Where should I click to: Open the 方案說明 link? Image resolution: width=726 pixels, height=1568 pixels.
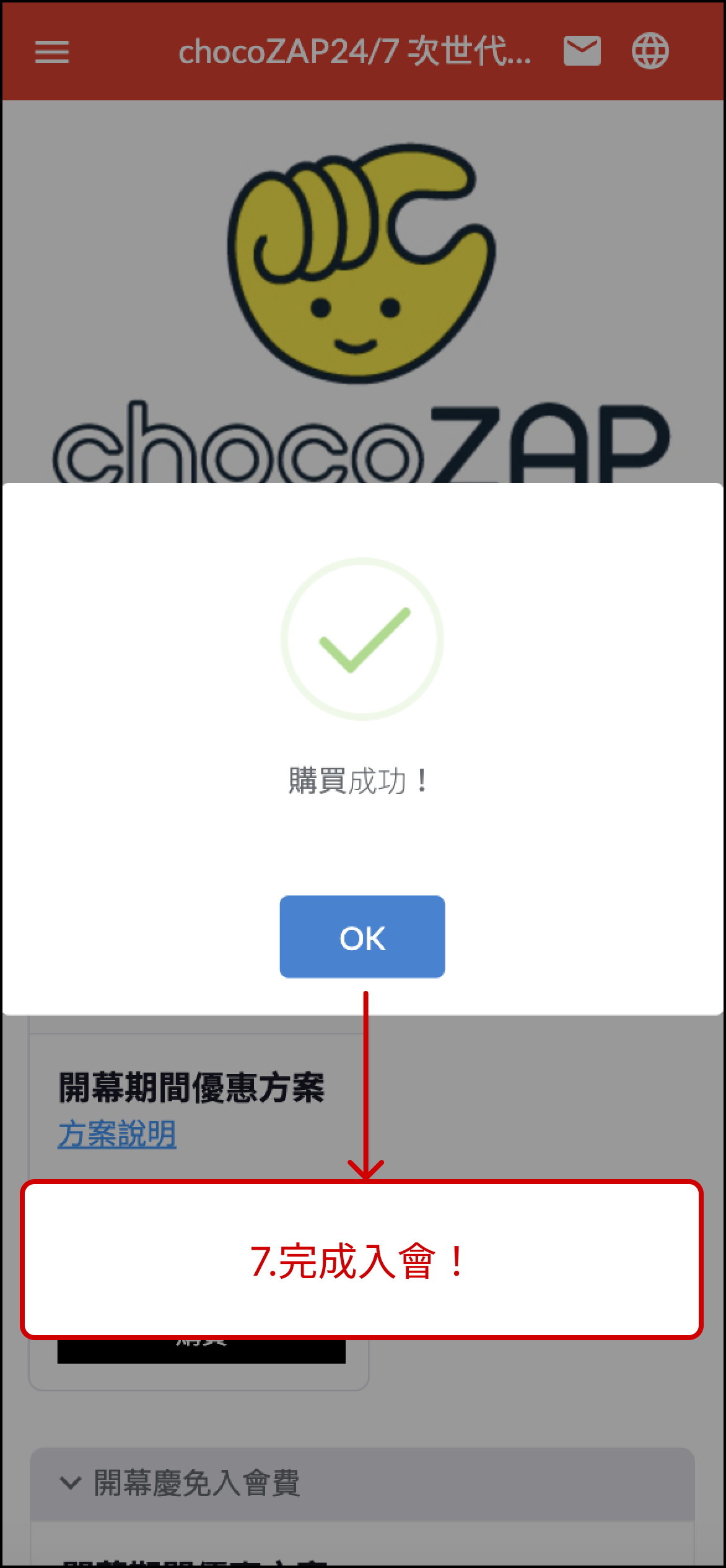(x=117, y=1135)
